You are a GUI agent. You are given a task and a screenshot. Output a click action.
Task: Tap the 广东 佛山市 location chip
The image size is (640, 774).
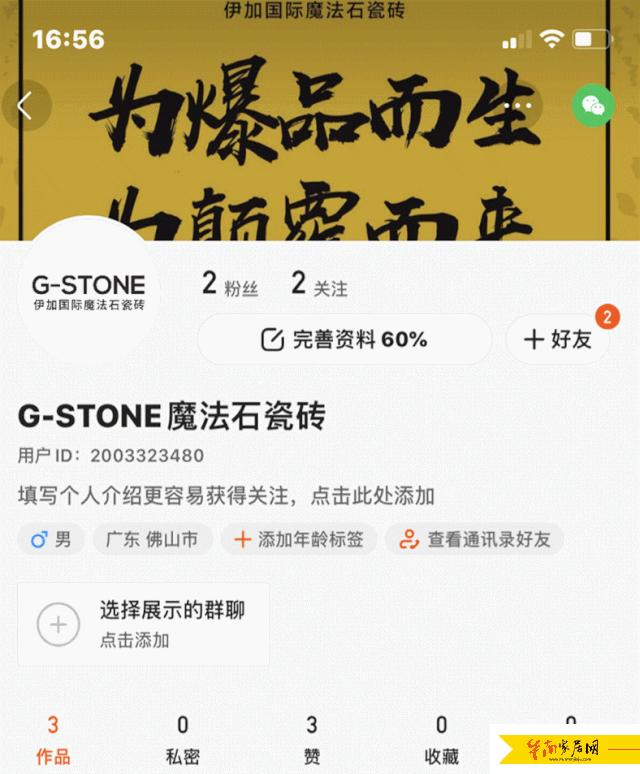[152, 540]
